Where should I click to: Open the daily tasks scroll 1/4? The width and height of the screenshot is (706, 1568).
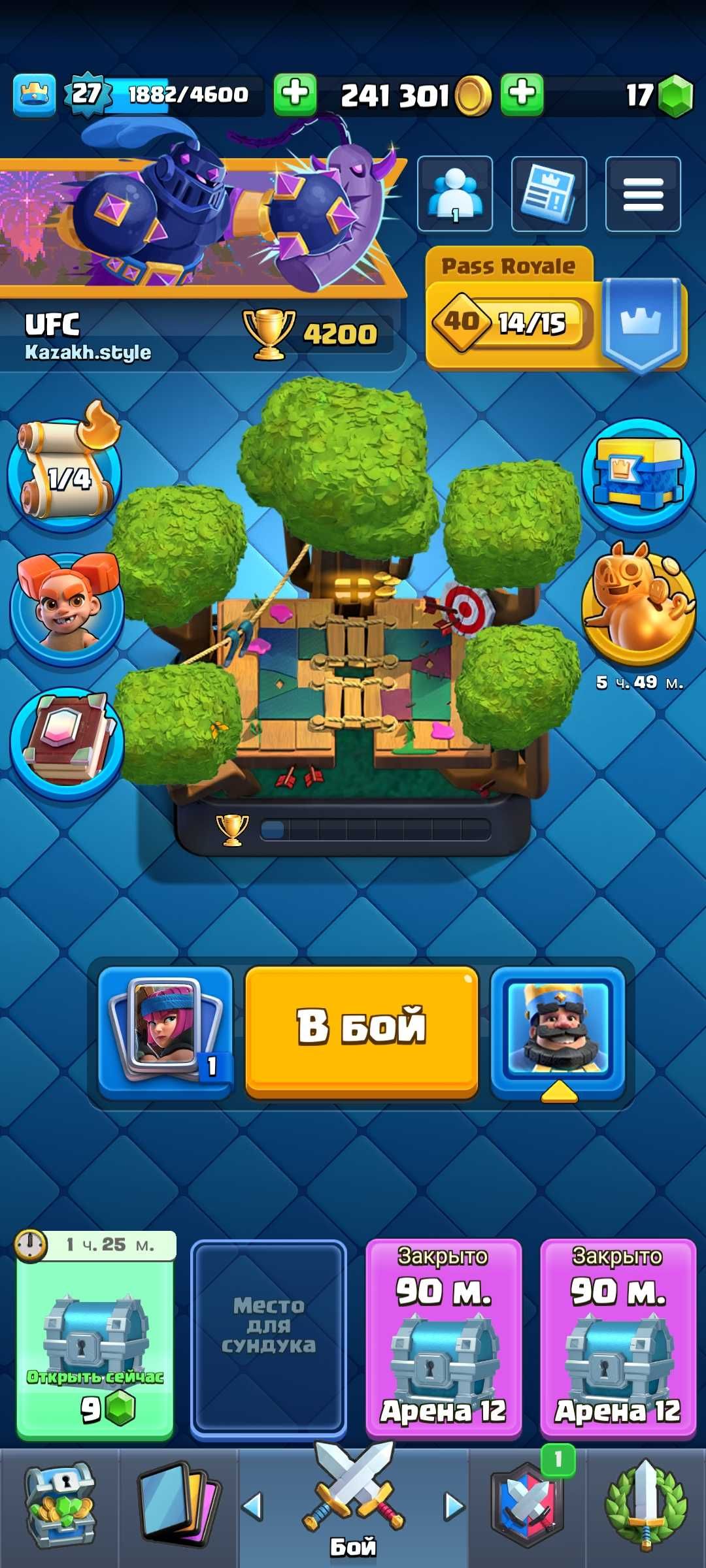click(65, 475)
